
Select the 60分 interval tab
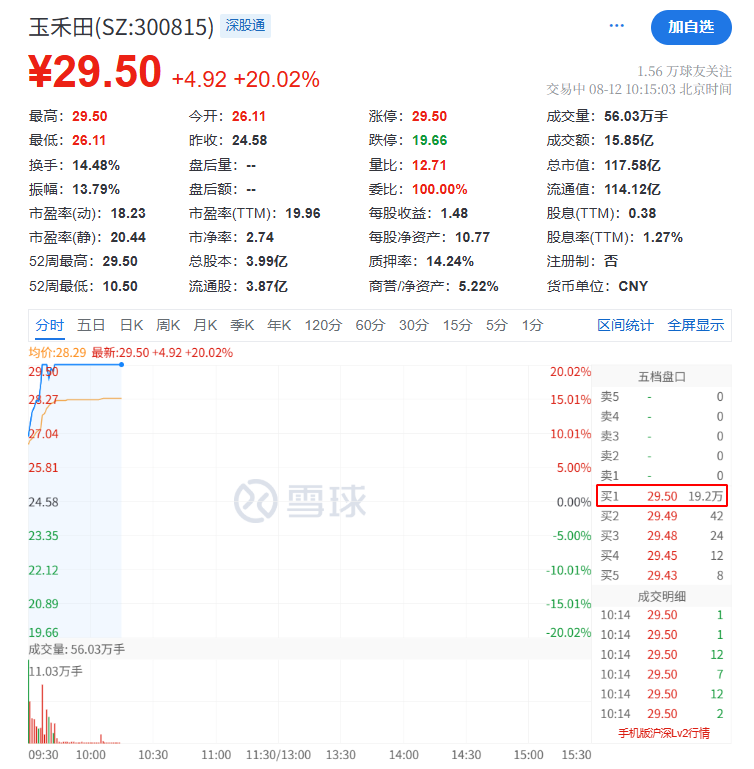click(370, 325)
